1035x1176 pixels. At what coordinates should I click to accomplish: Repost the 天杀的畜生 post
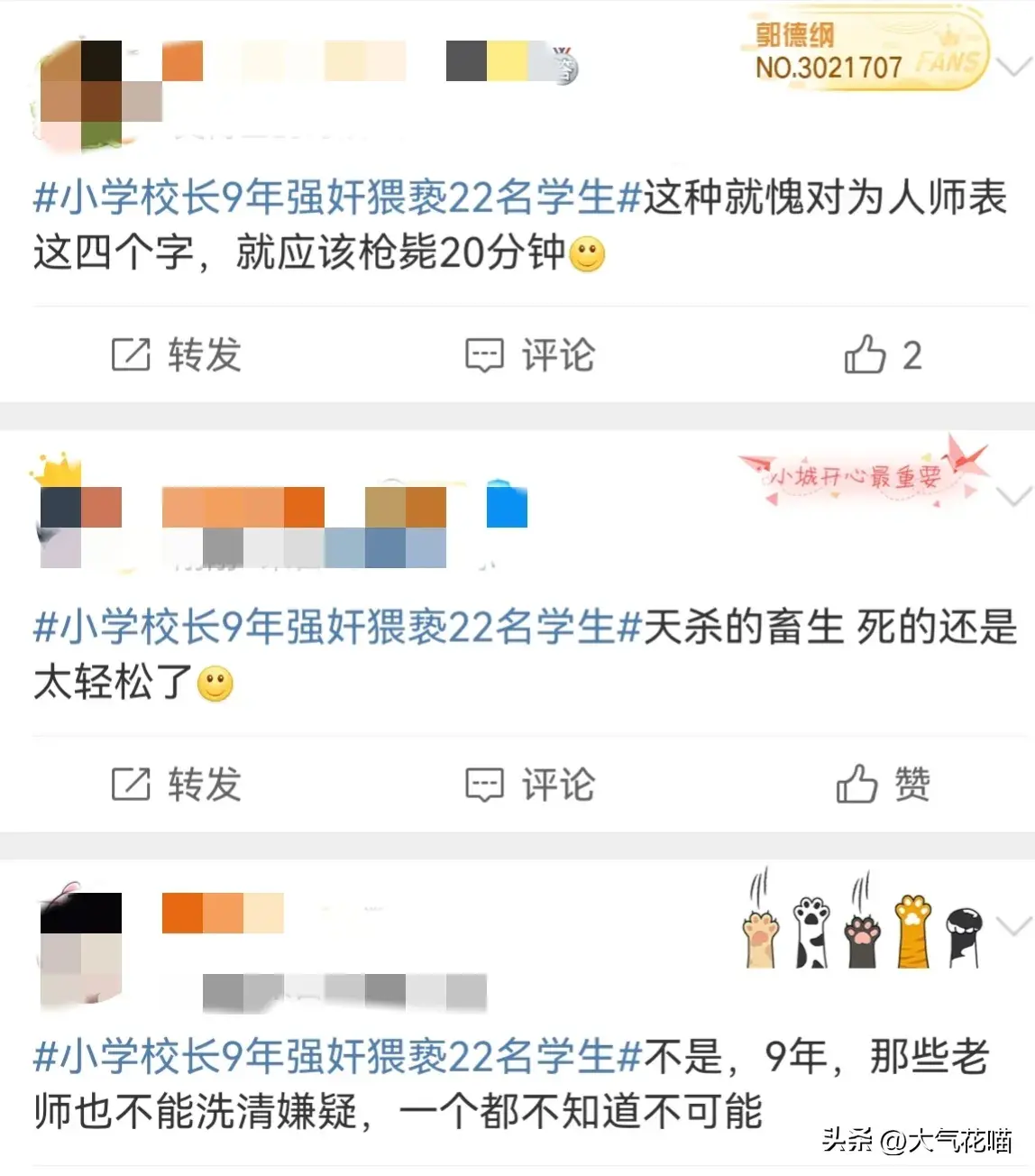point(177,785)
